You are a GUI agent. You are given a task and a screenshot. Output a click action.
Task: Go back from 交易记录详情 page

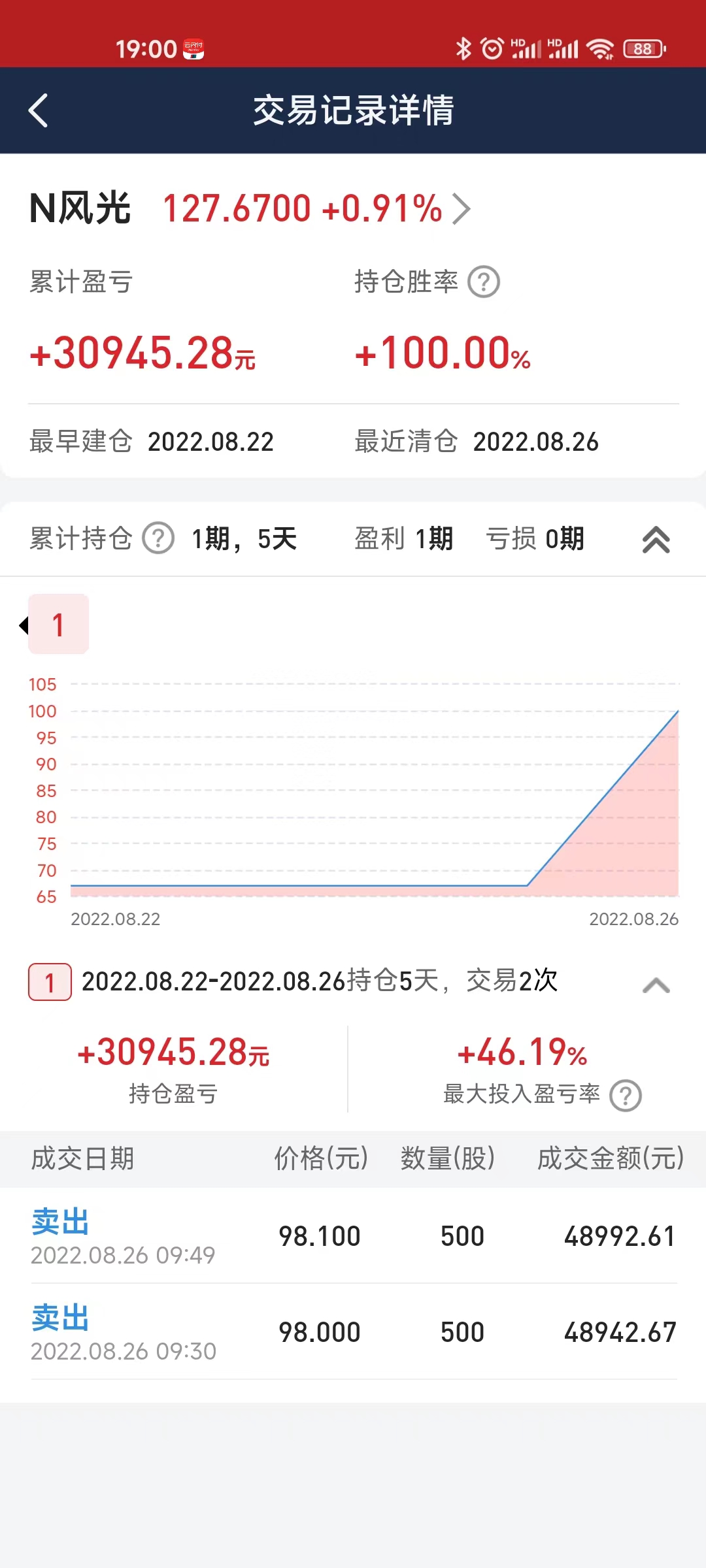click(39, 110)
